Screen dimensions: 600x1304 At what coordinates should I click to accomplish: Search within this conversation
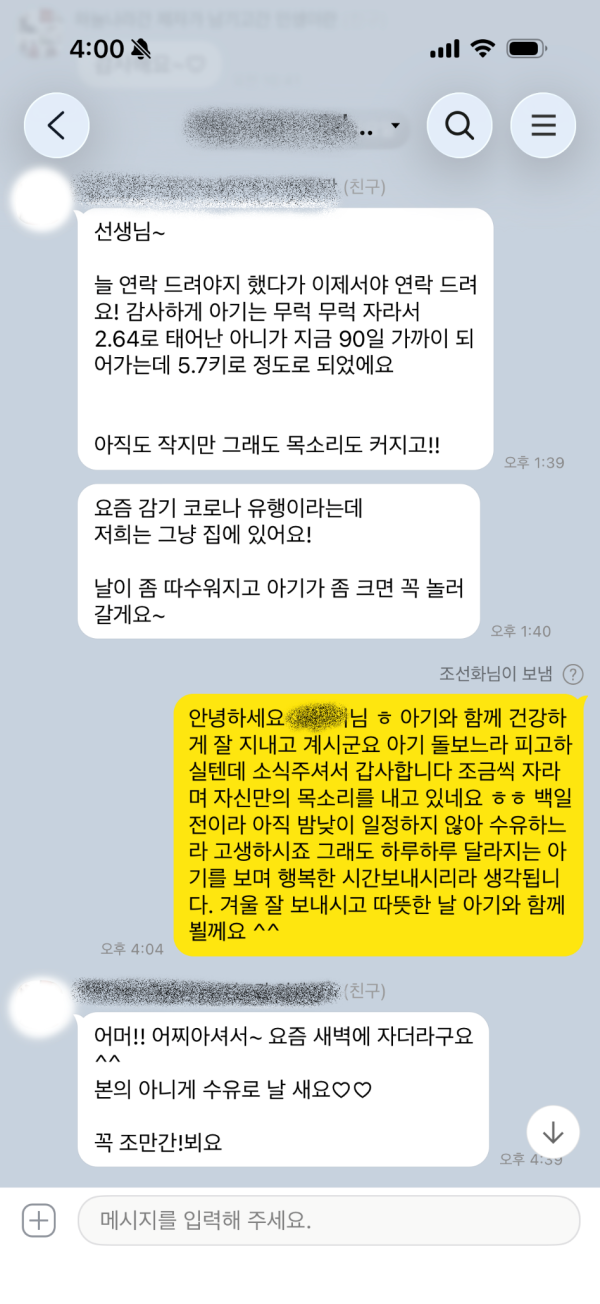click(459, 125)
